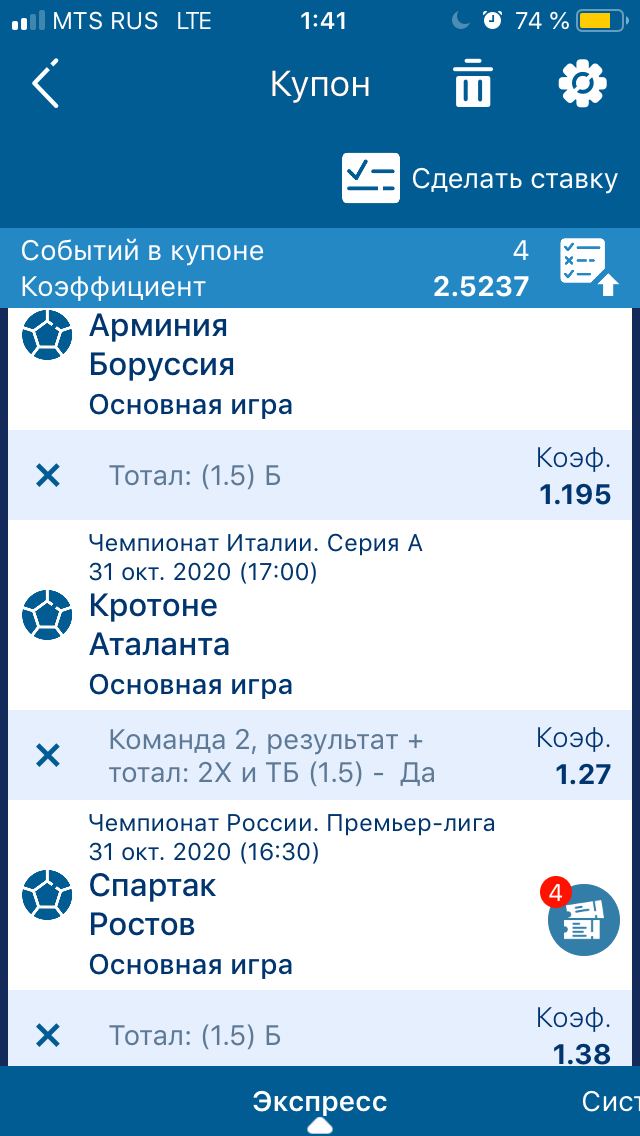Remove the Кротоне – Аталанта bet

[47, 755]
